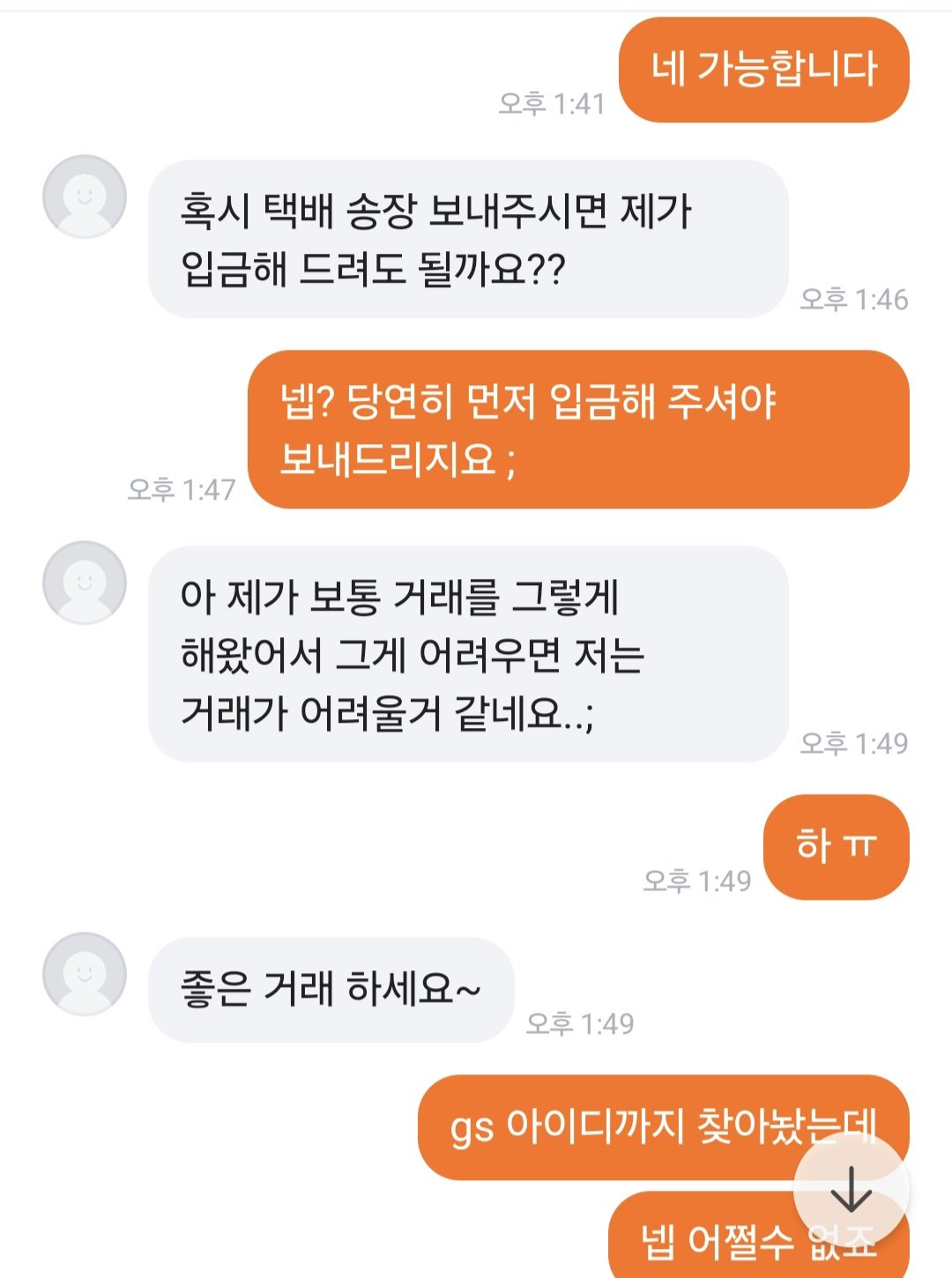Open profile avatar beside "혹시 택배 송장" message
The width and height of the screenshot is (952, 1278).
point(85,197)
